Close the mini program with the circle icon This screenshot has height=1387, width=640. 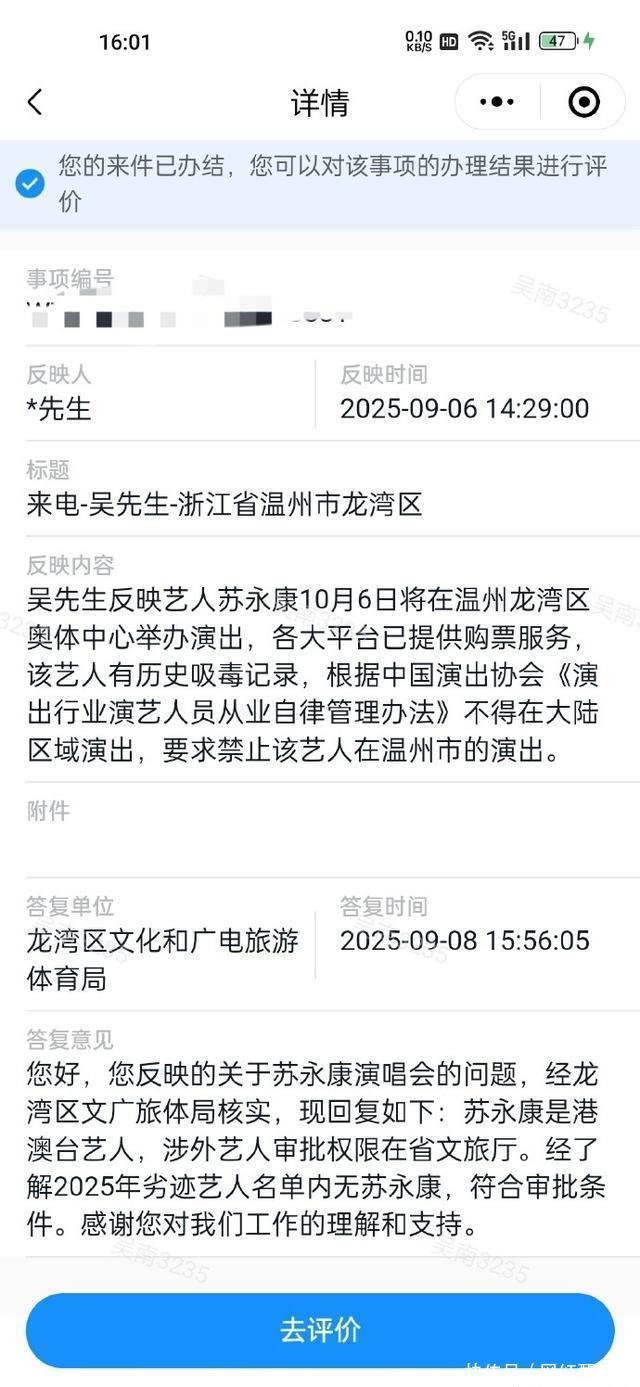tap(583, 102)
